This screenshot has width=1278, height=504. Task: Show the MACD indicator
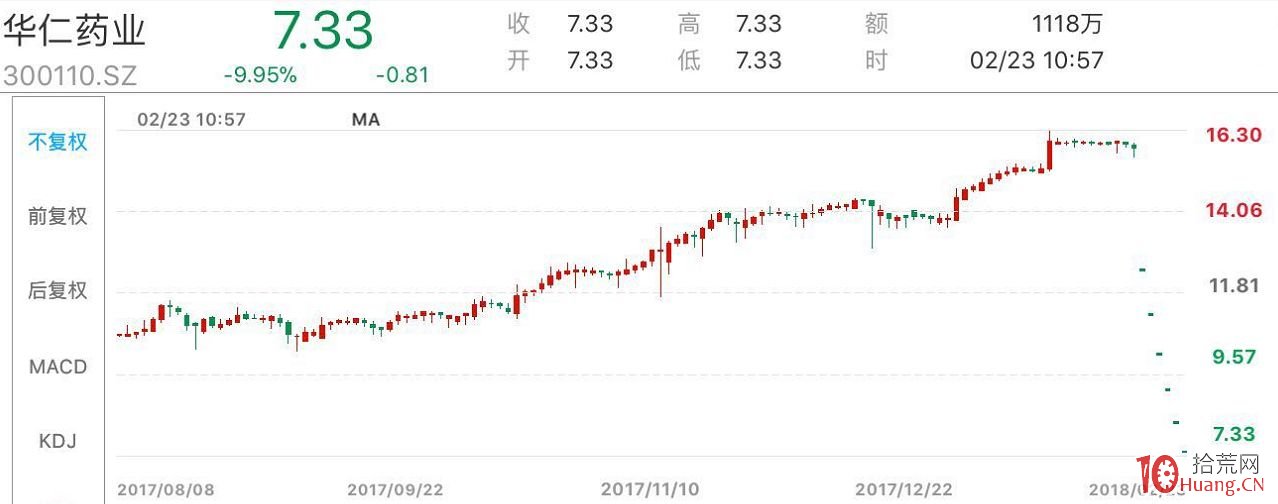click(x=58, y=366)
